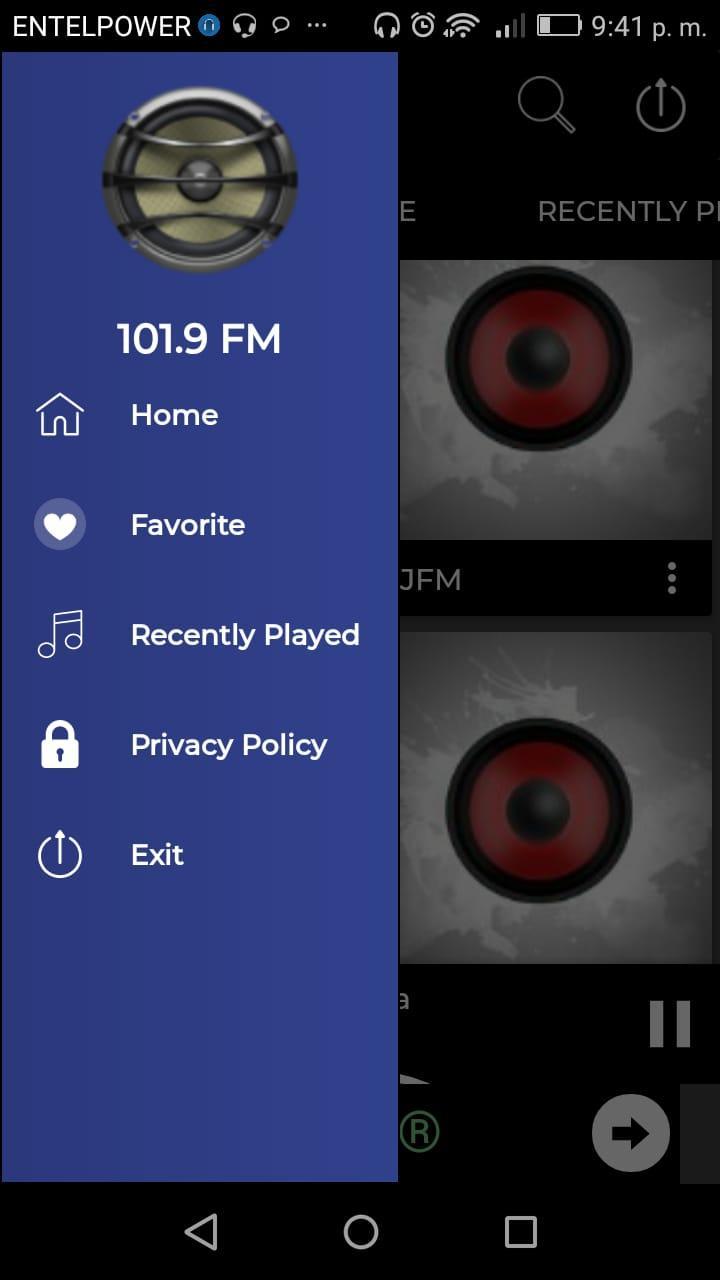Pause the playing station

[669, 1024]
